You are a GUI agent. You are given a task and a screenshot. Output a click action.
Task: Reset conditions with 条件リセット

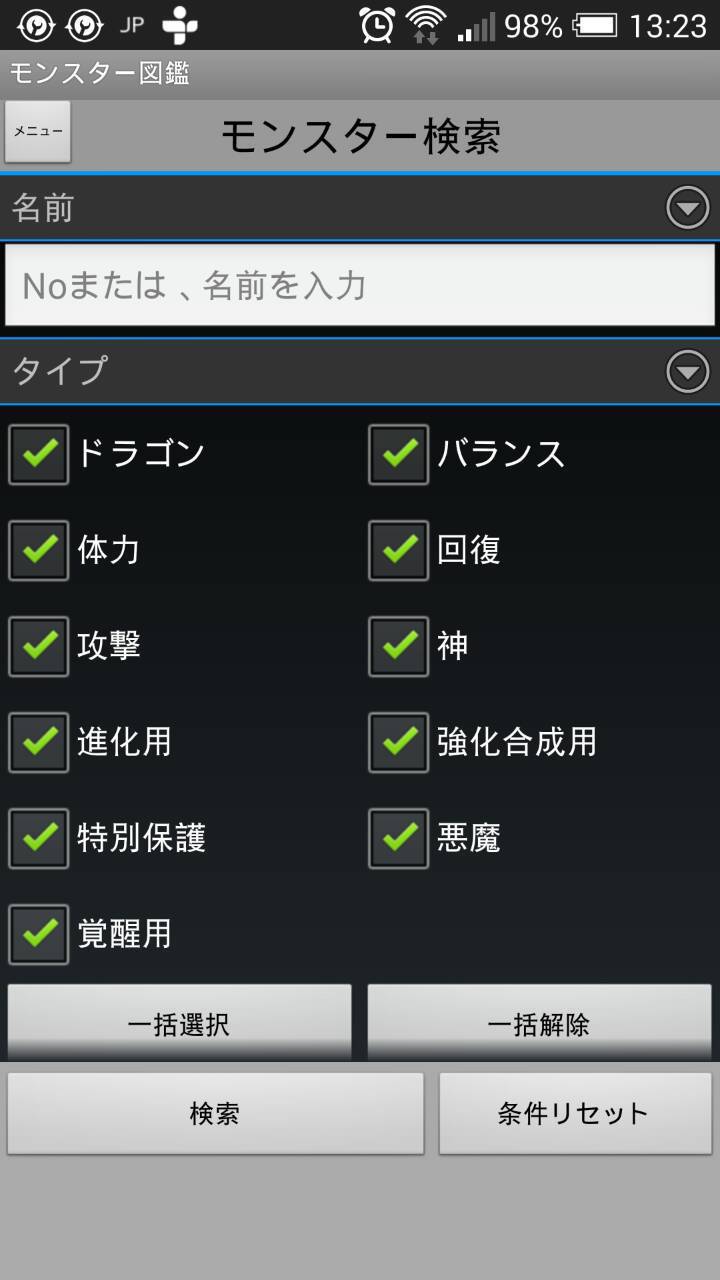pos(574,1113)
